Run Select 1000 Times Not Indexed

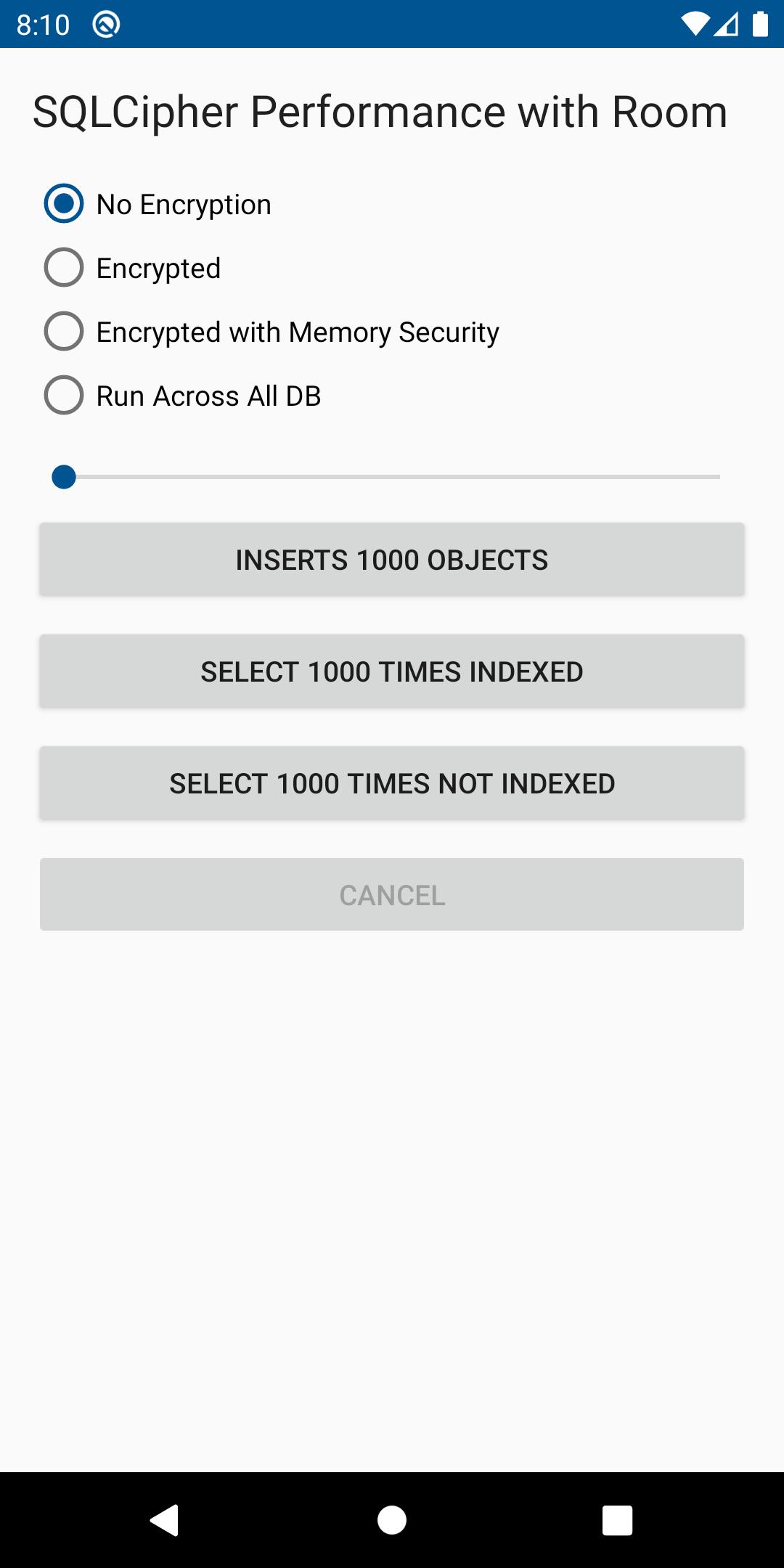click(392, 783)
